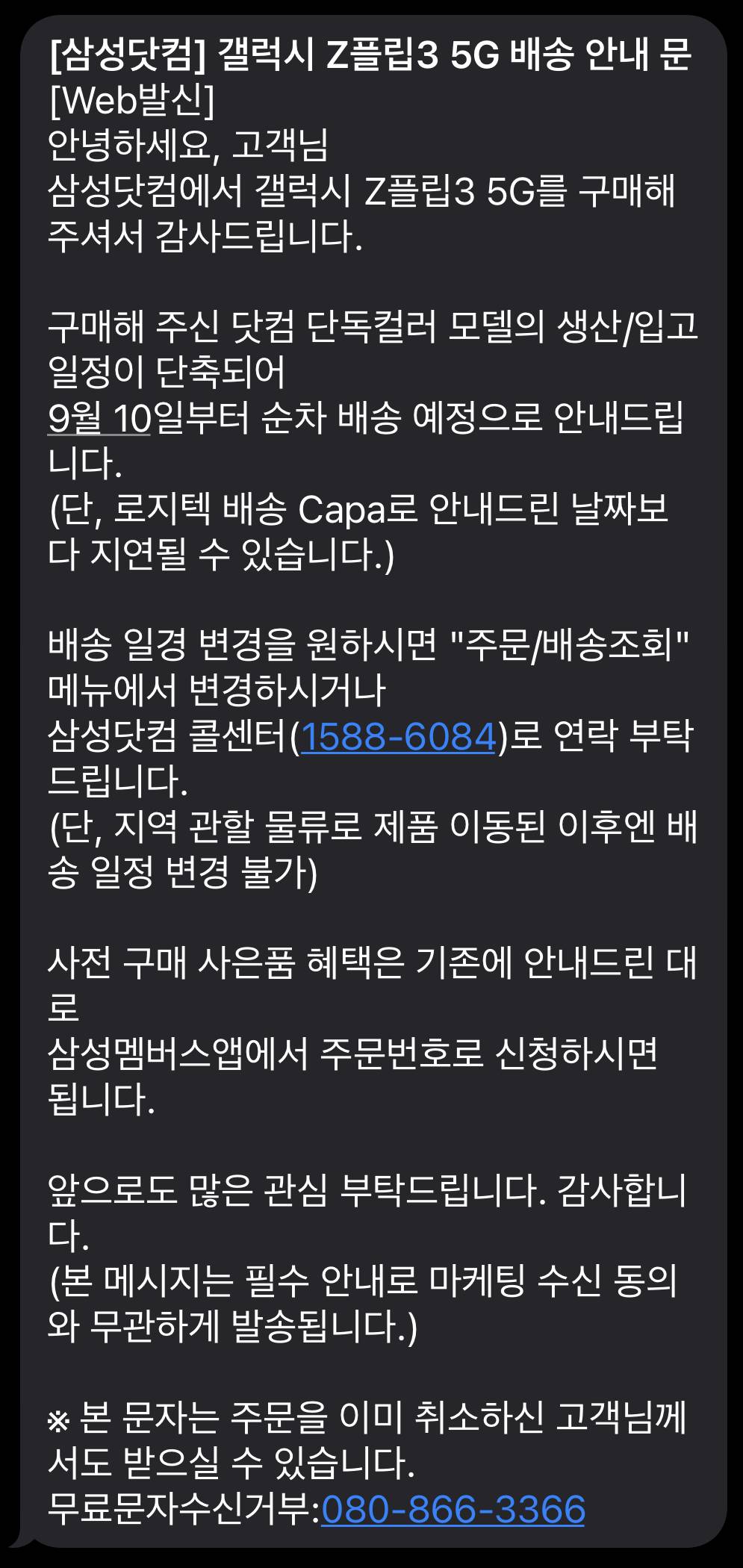Call the call center number 1588-6084

coord(398,737)
